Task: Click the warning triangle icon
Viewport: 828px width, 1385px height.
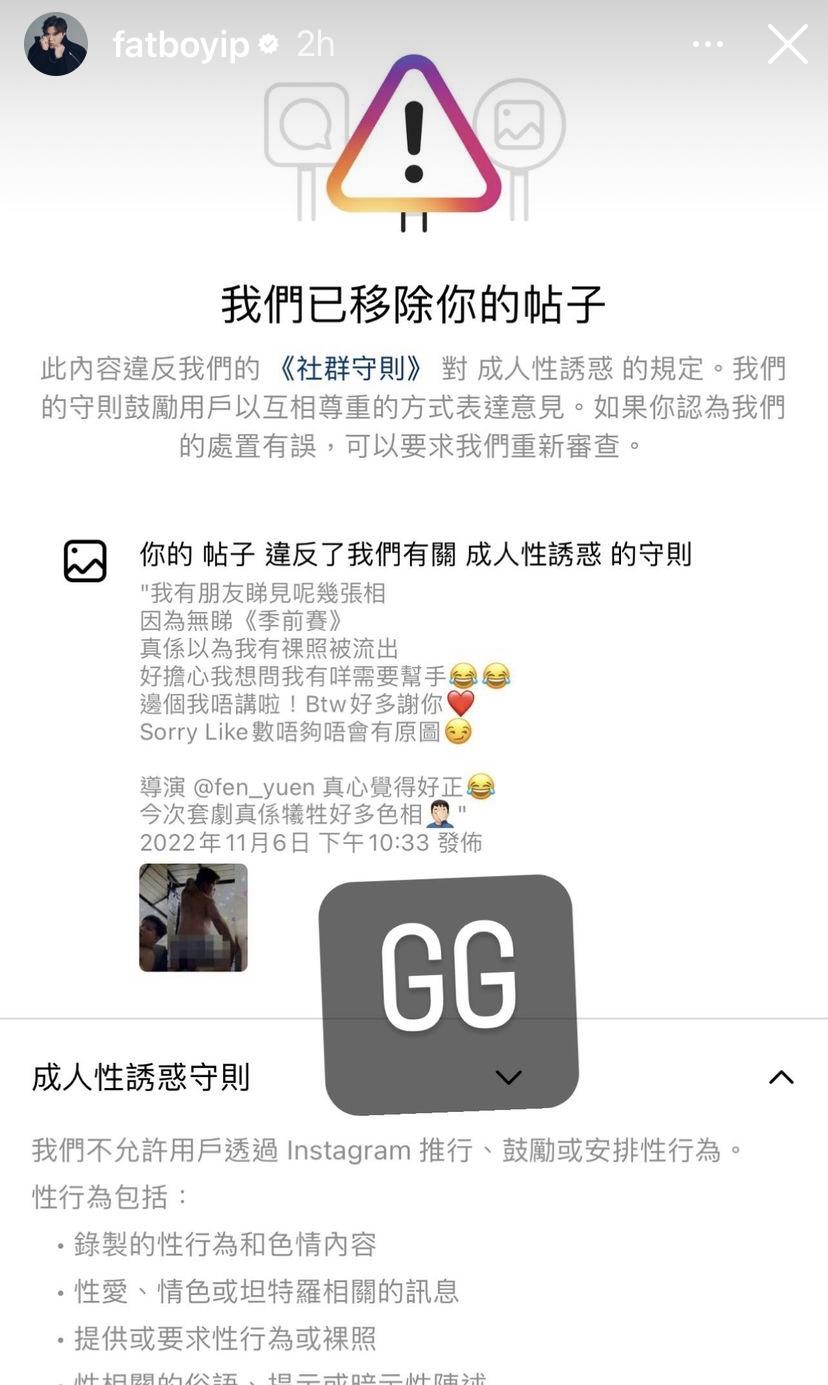Action: [413, 140]
